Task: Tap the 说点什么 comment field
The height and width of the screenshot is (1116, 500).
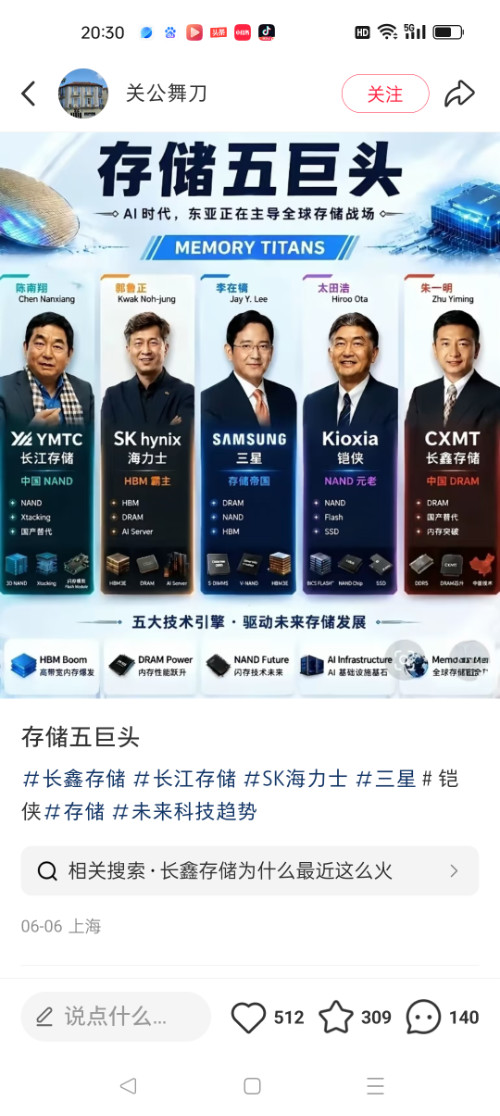Action: (116, 1016)
